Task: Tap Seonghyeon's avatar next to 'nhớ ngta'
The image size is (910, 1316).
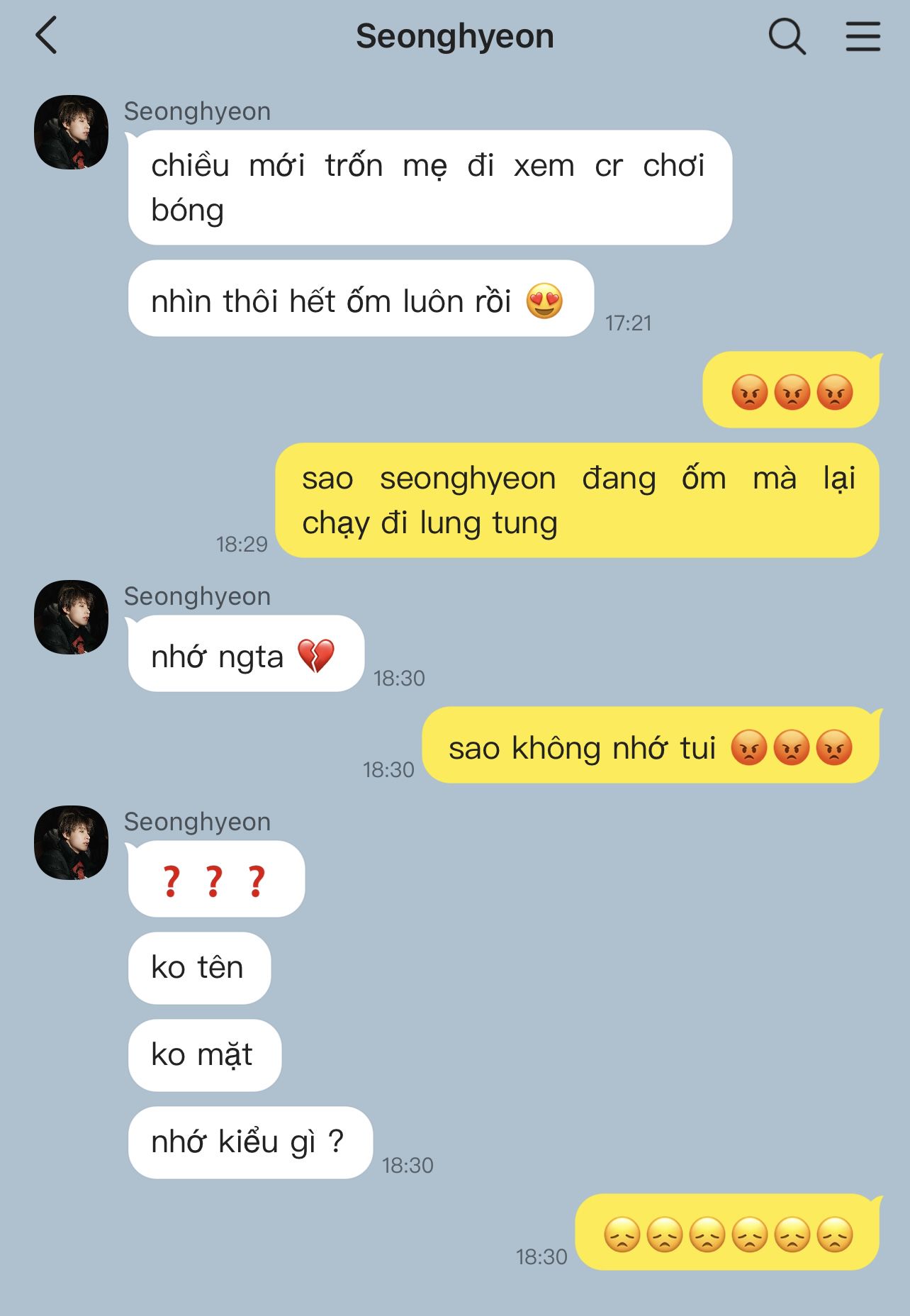Action: (x=71, y=617)
